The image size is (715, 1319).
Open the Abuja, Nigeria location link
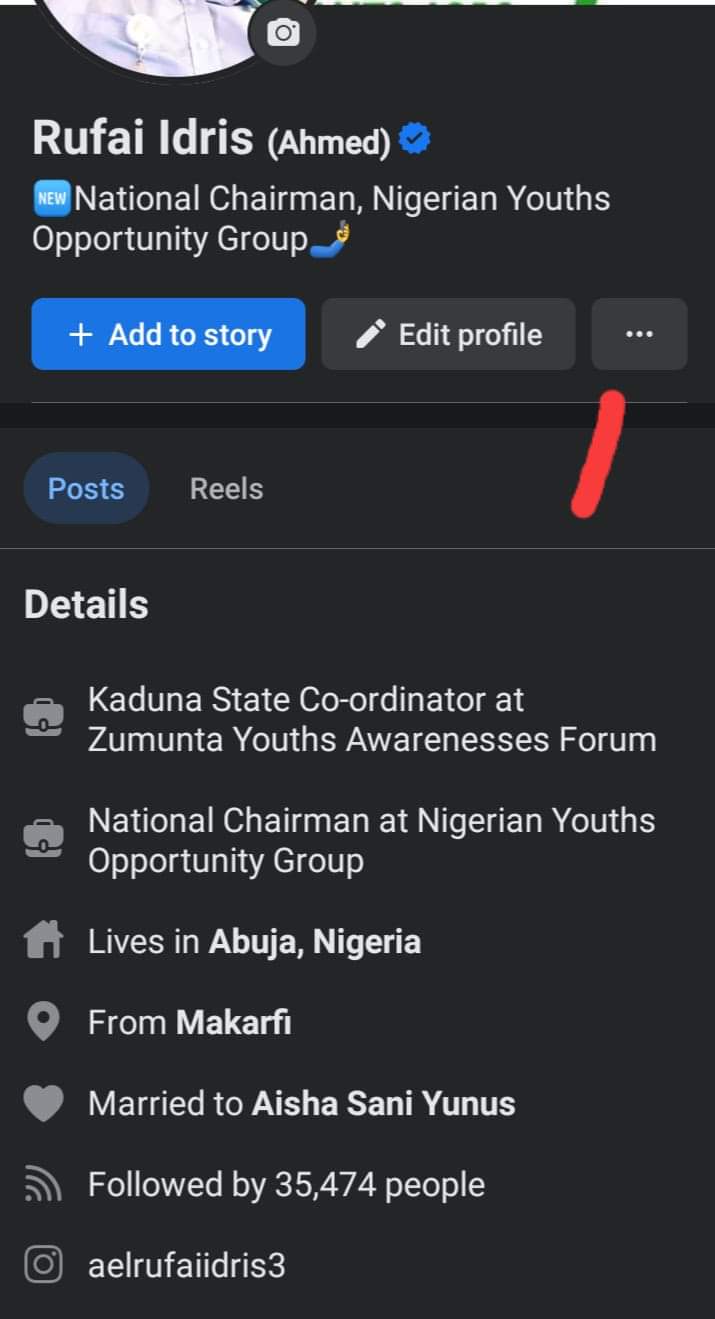tap(314, 942)
